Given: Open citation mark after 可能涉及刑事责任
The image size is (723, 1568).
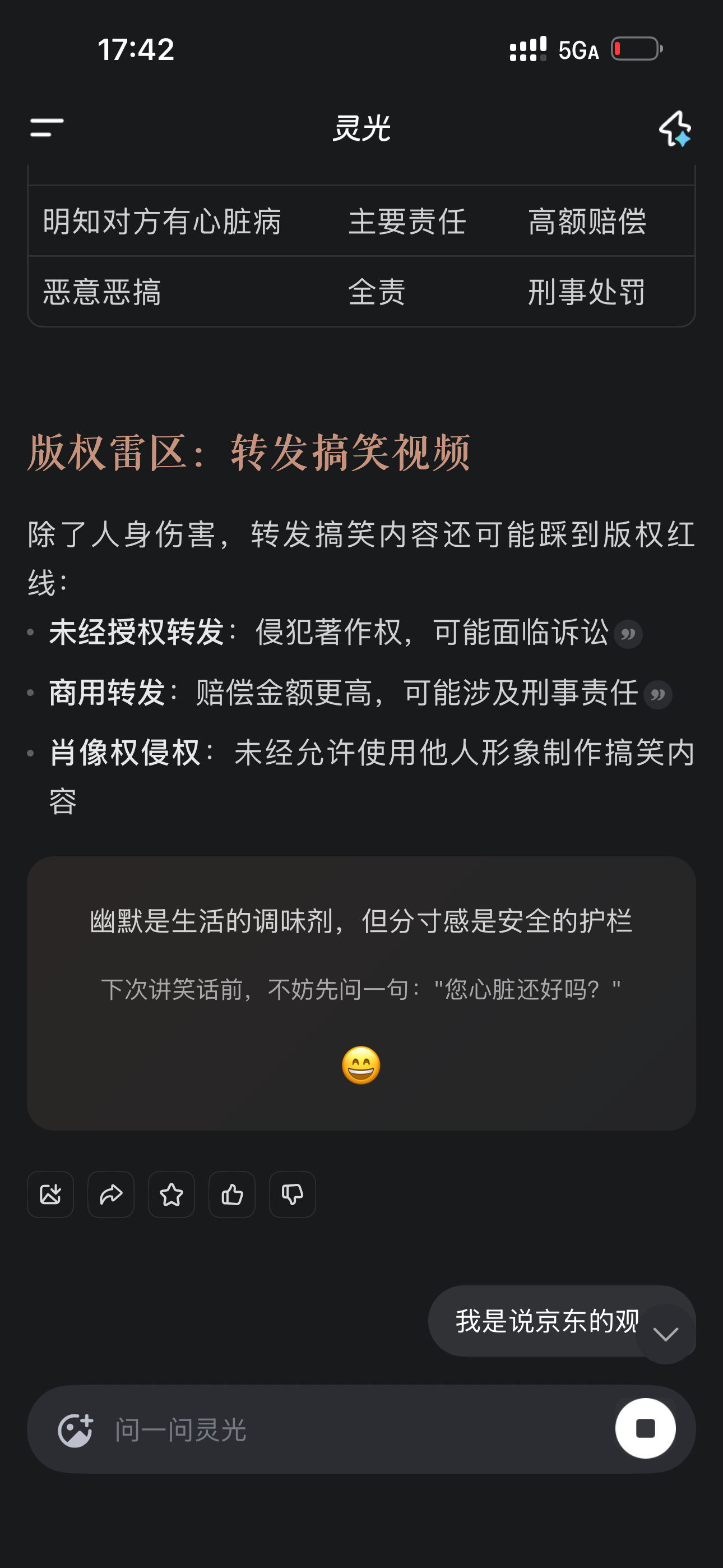Looking at the screenshot, I should pyautogui.click(x=658, y=694).
